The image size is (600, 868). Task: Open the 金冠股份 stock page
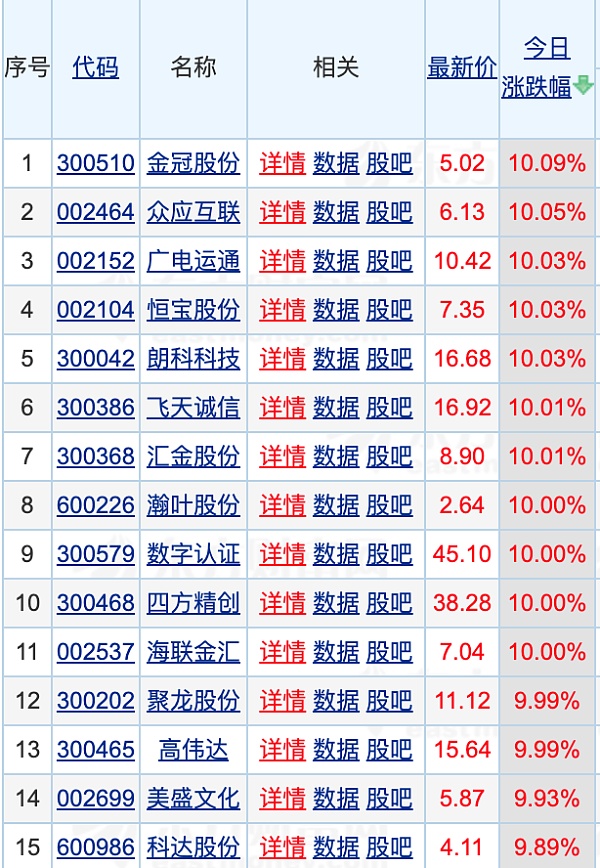[194, 163]
